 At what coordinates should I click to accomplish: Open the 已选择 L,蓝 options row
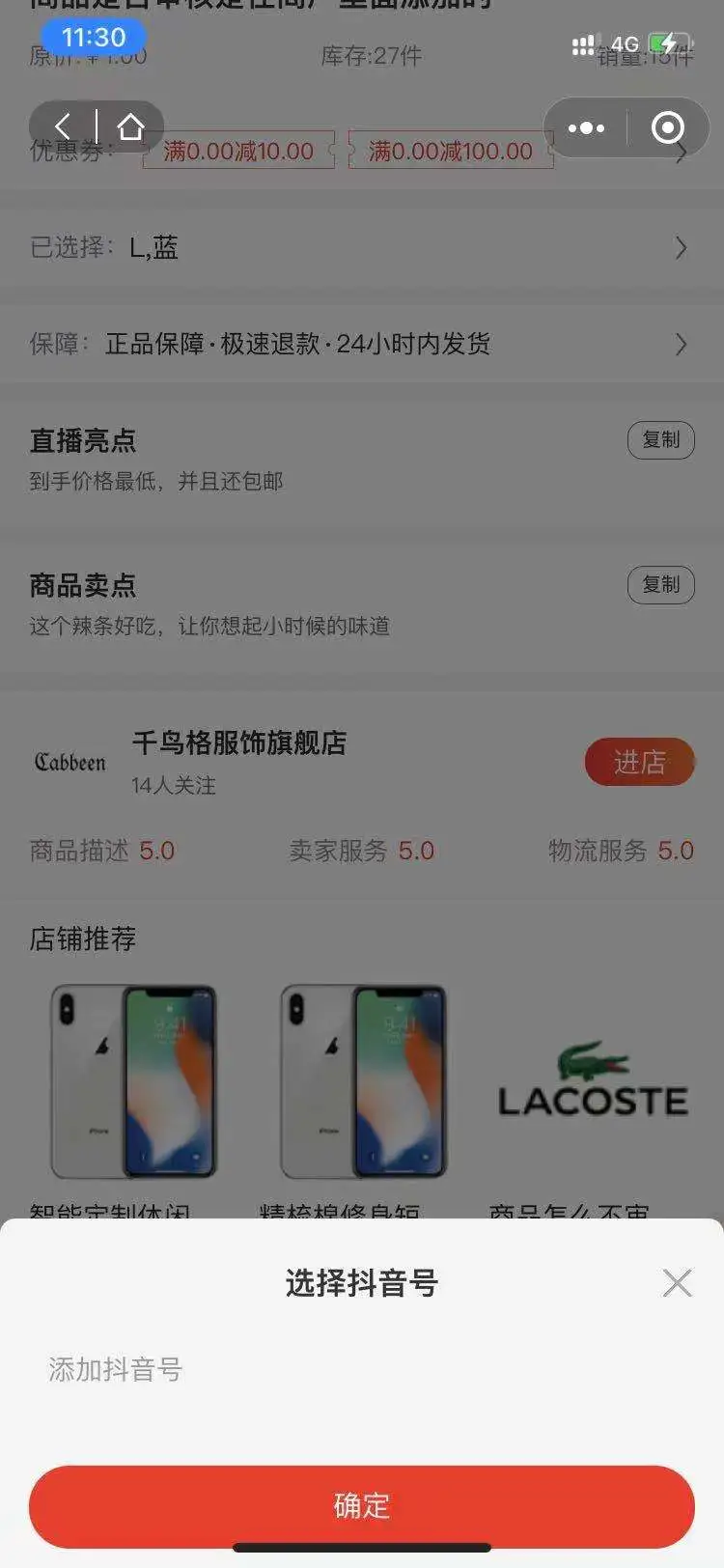click(x=362, y=248)
